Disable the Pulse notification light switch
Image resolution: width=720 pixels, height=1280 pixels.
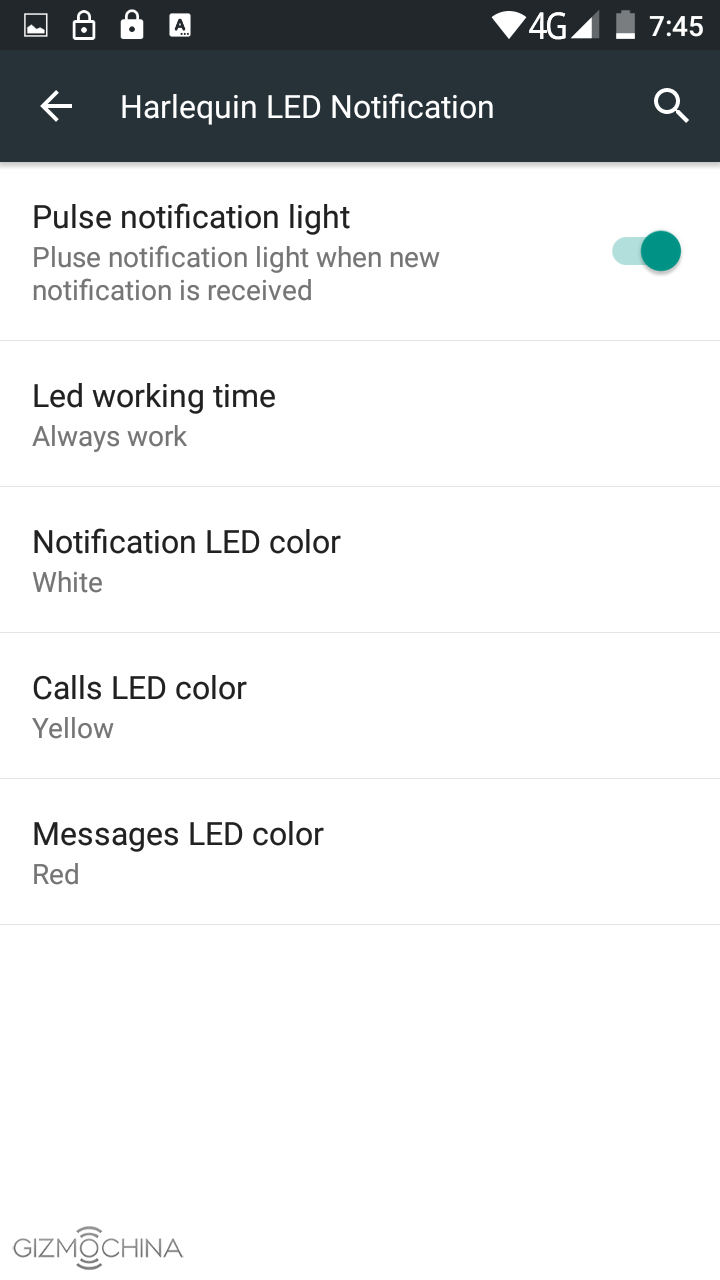tap(647, 251)
